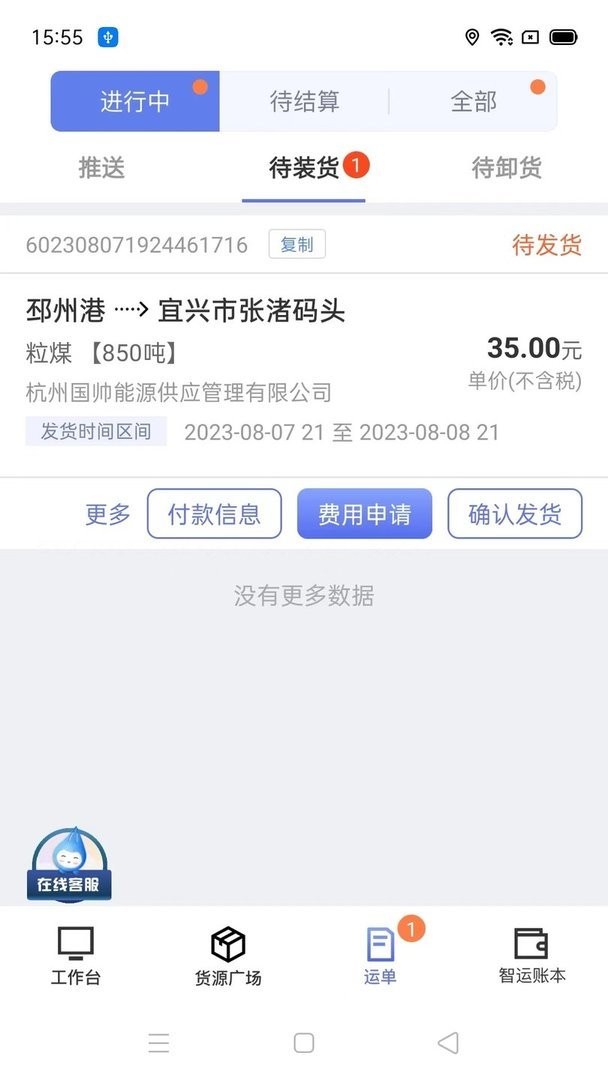Tap 确认发货 to confirm shipment
Image resolution: width=608 pixels, height=1080 pixels.
[x=515, y=514]
